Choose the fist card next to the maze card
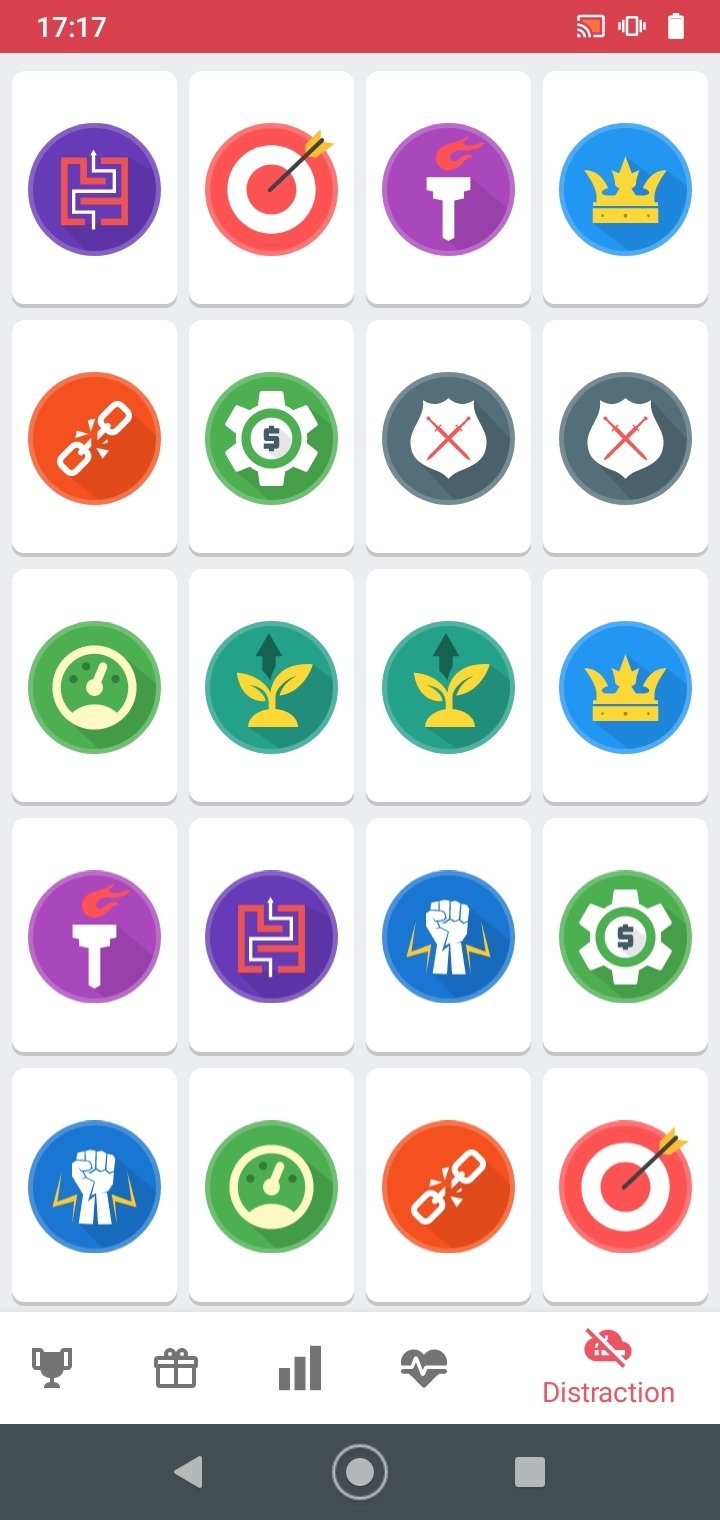The height and width of the screenshot is (1520, 720). [x=448, y=935]
